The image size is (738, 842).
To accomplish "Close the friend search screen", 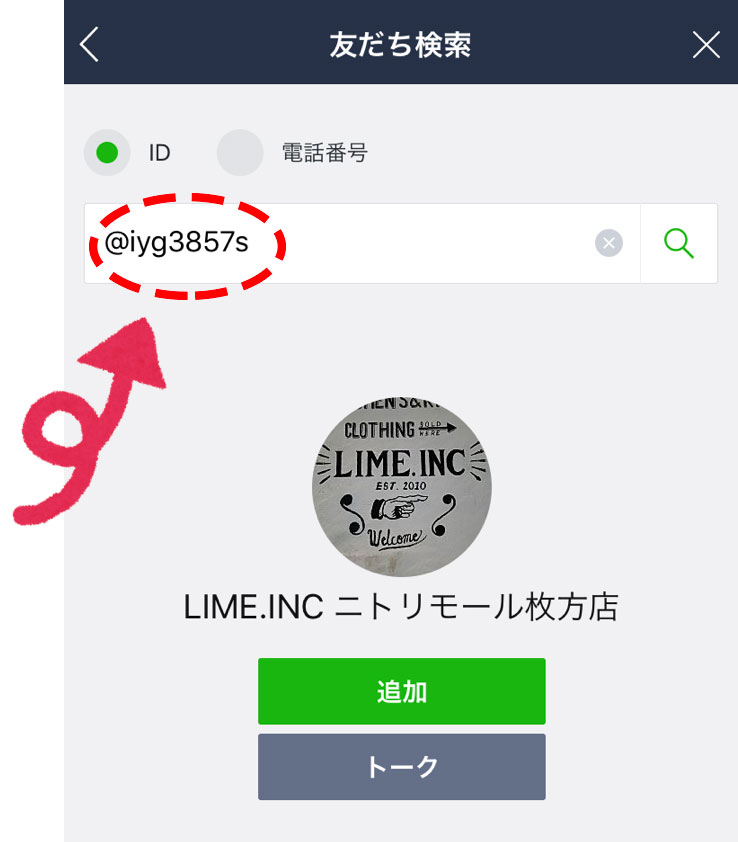I will [706, 44].
